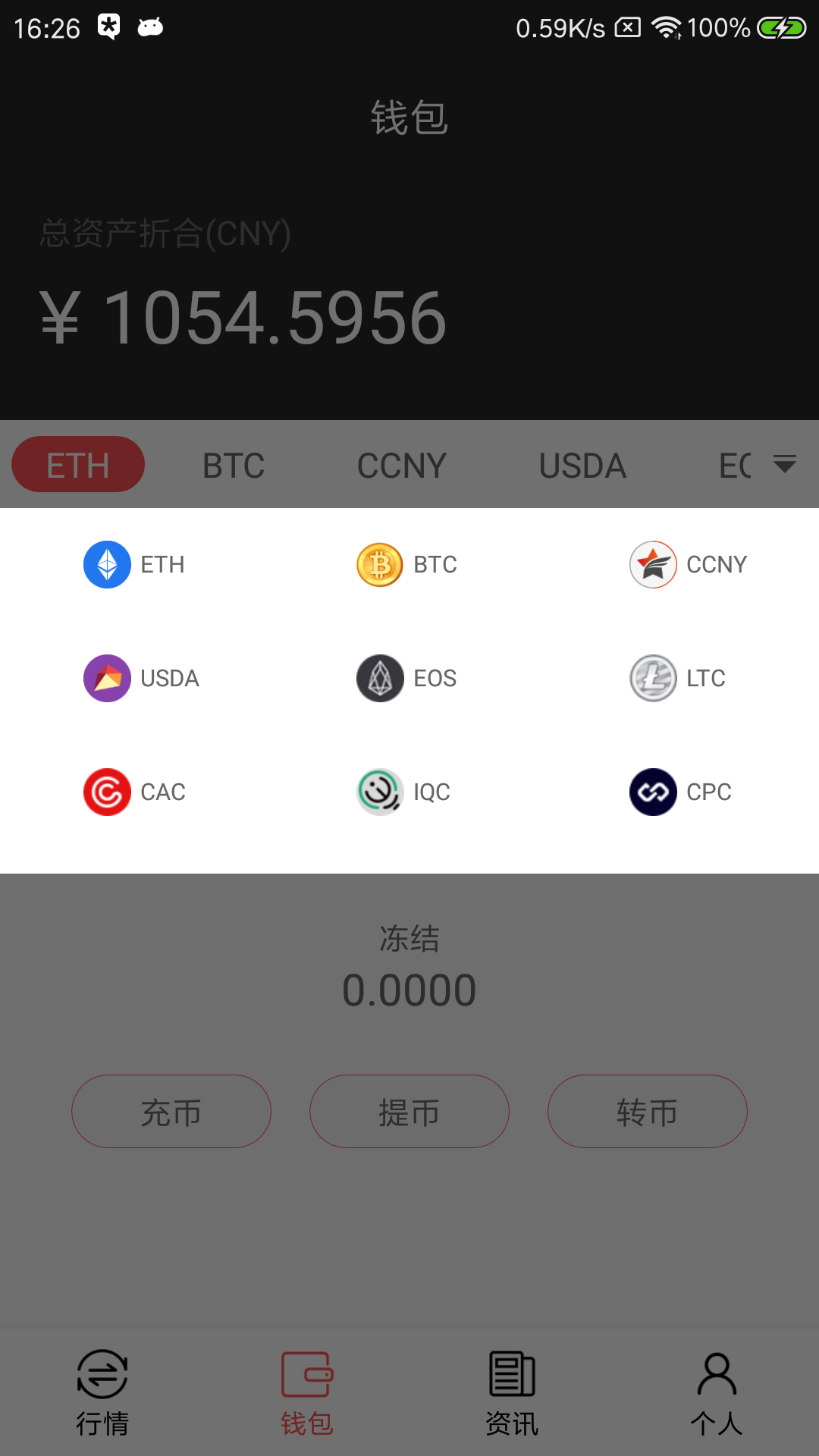The width and height of the screenshot is (819, 1456).
Task: Pick CAC from the coin grid
Action: 135,792
